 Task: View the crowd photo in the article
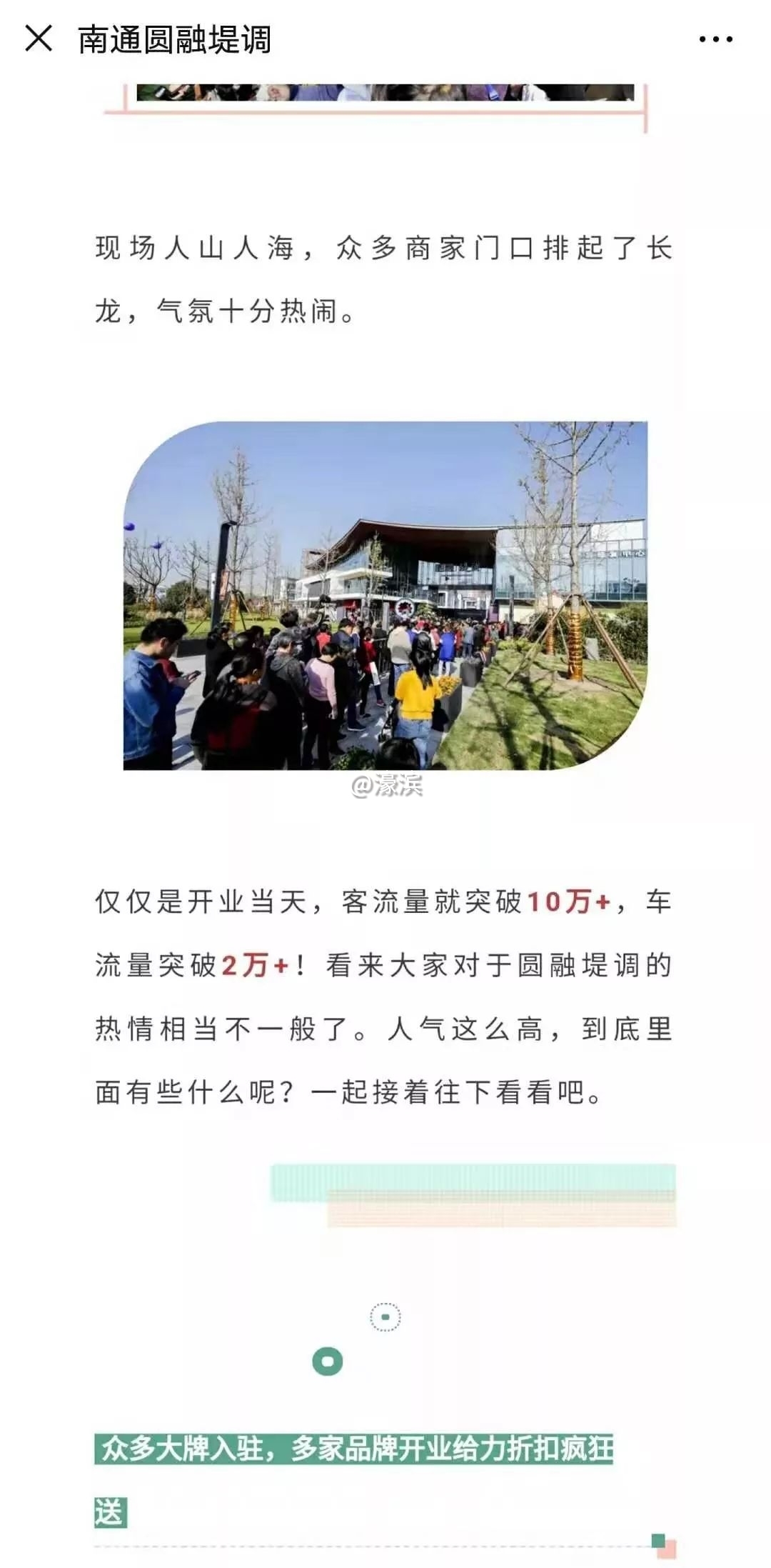(385, 595)
